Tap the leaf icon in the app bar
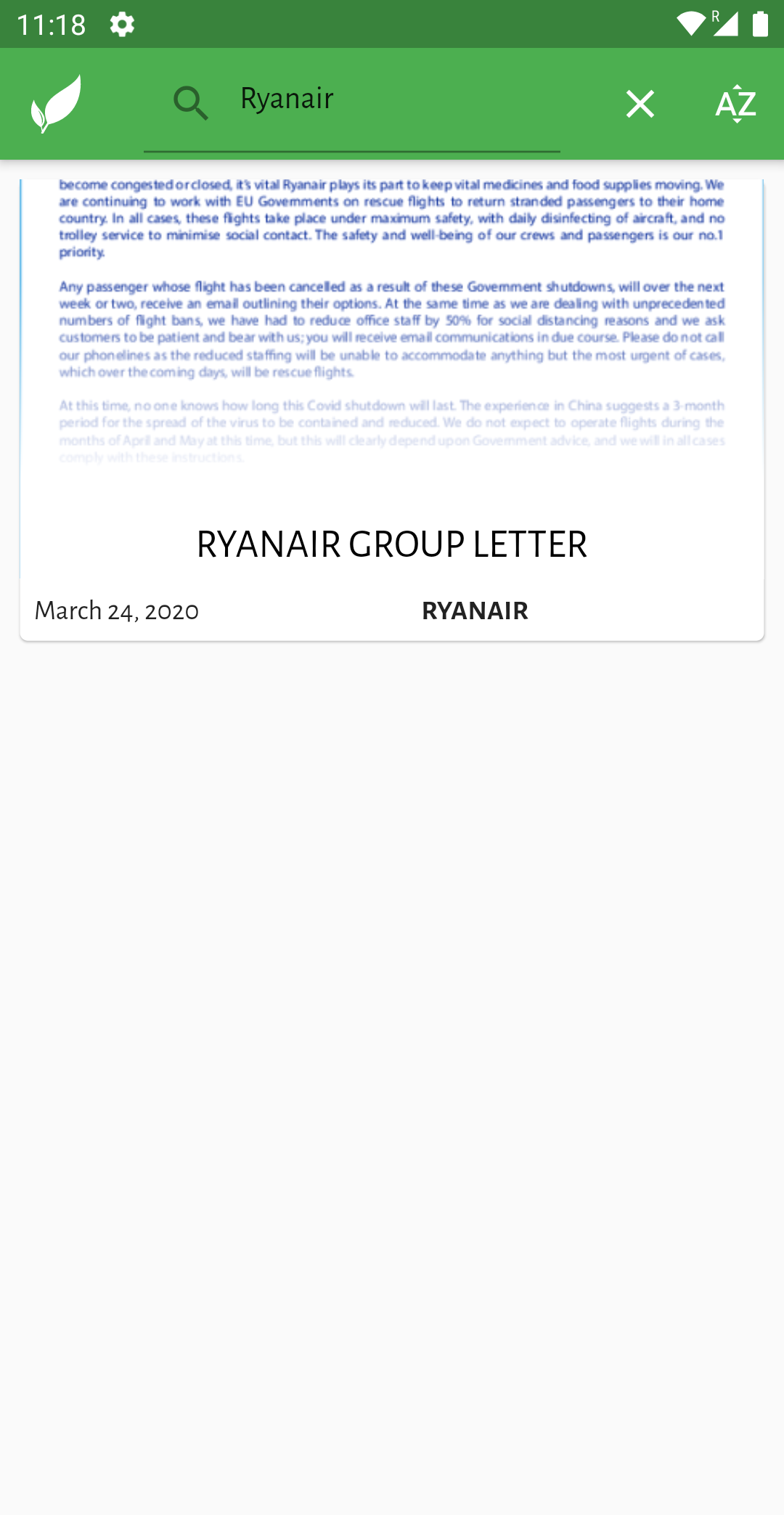This screenshot has height=1515, width=784. tap(57, 104)
